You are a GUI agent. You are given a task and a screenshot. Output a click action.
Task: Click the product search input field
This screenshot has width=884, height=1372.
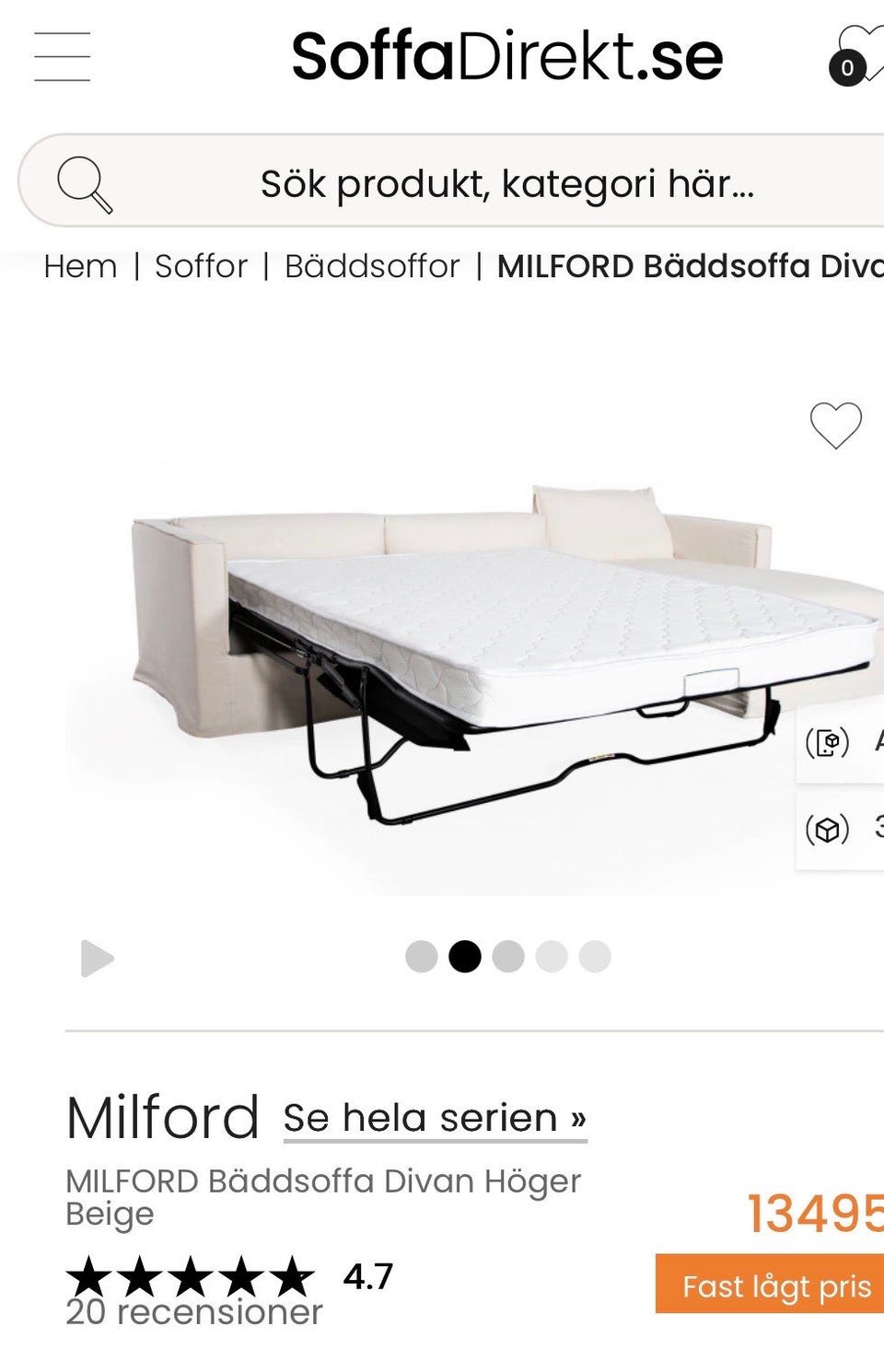click(x=506, y=180)
